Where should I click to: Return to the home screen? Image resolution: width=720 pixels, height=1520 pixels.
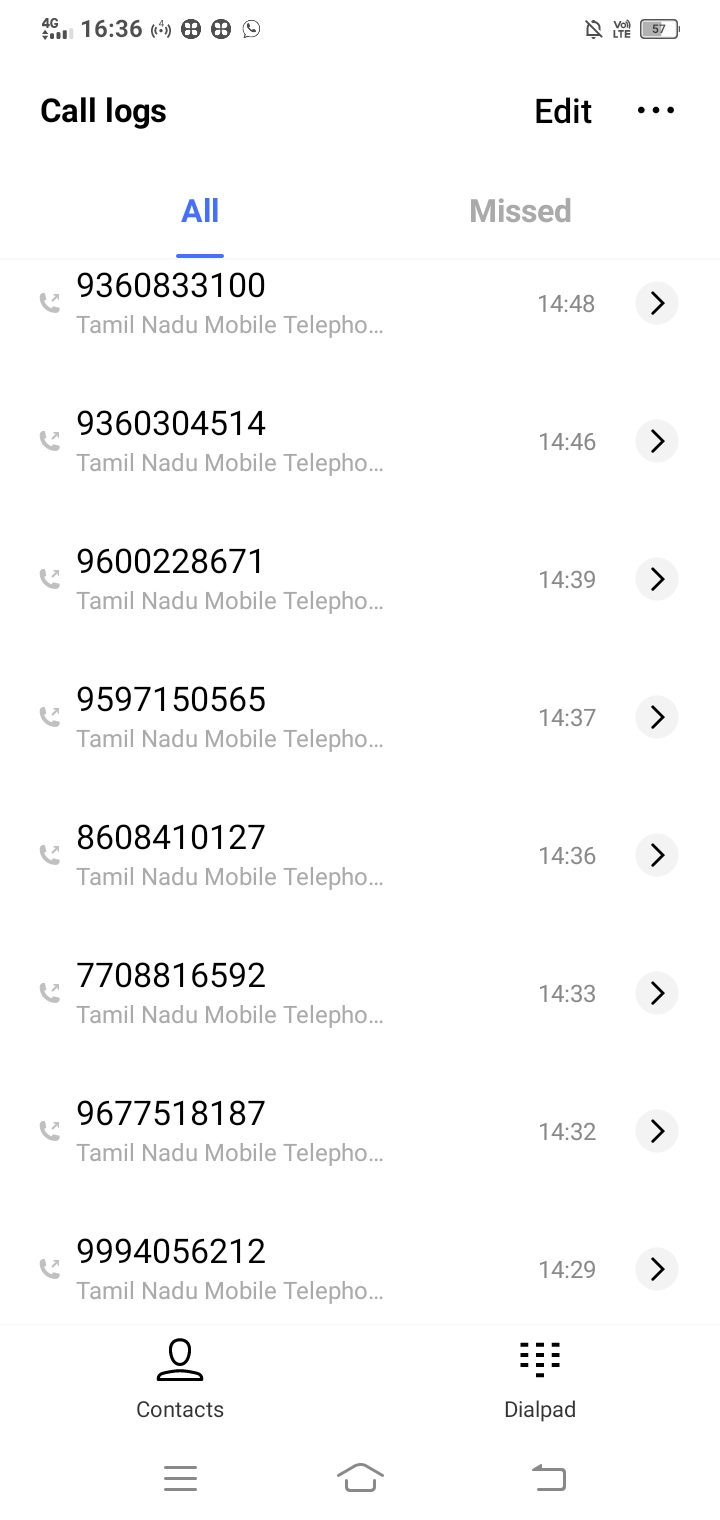coord(361,1477)
